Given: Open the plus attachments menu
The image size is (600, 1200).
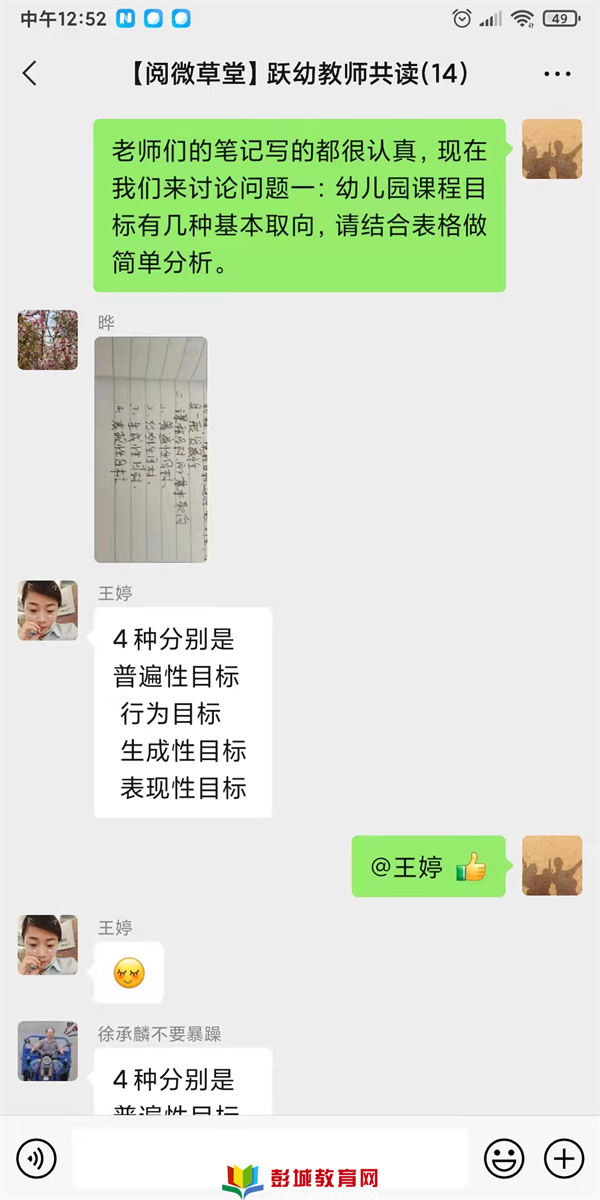Looking at the screenshot, I should pos(563,1158).
